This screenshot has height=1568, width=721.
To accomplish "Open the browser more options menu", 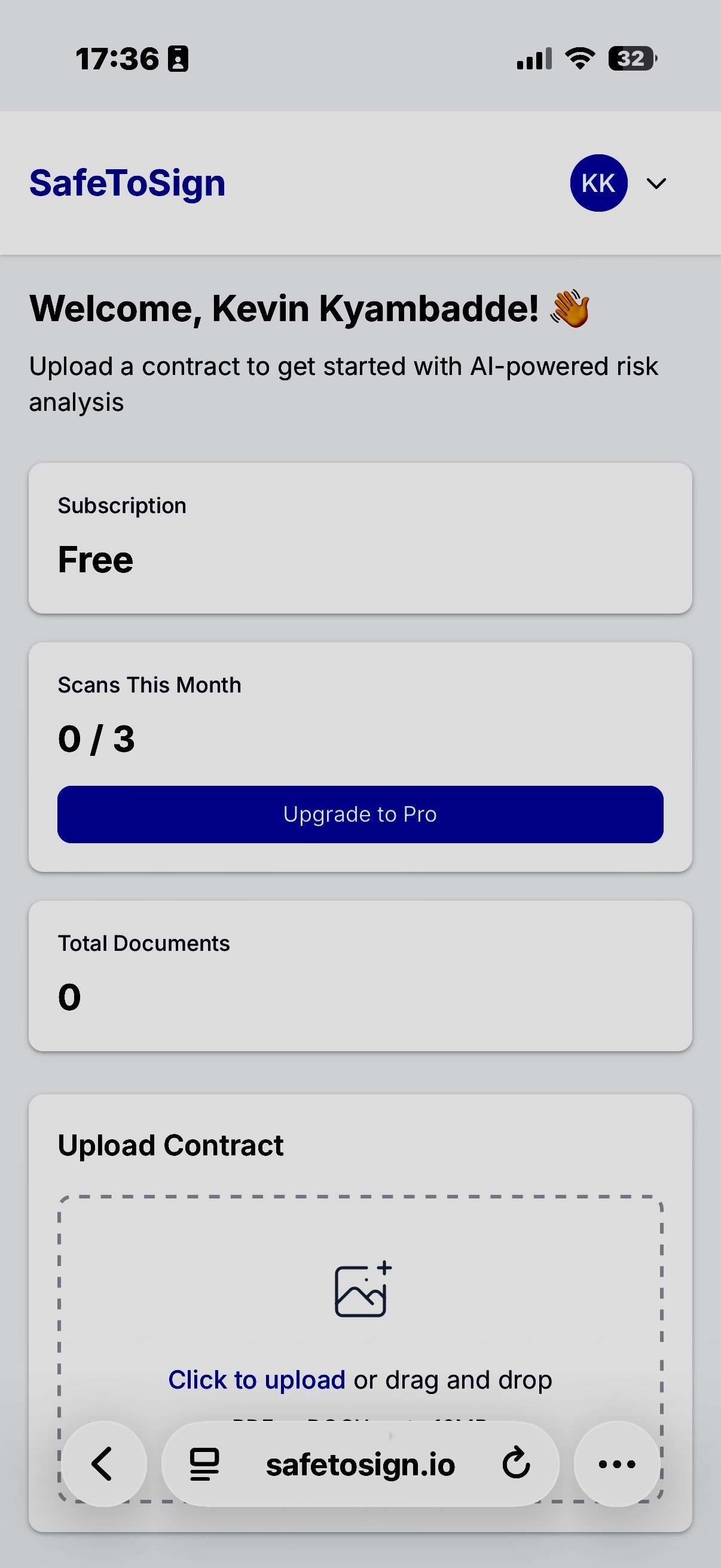I will point(616,1464).
